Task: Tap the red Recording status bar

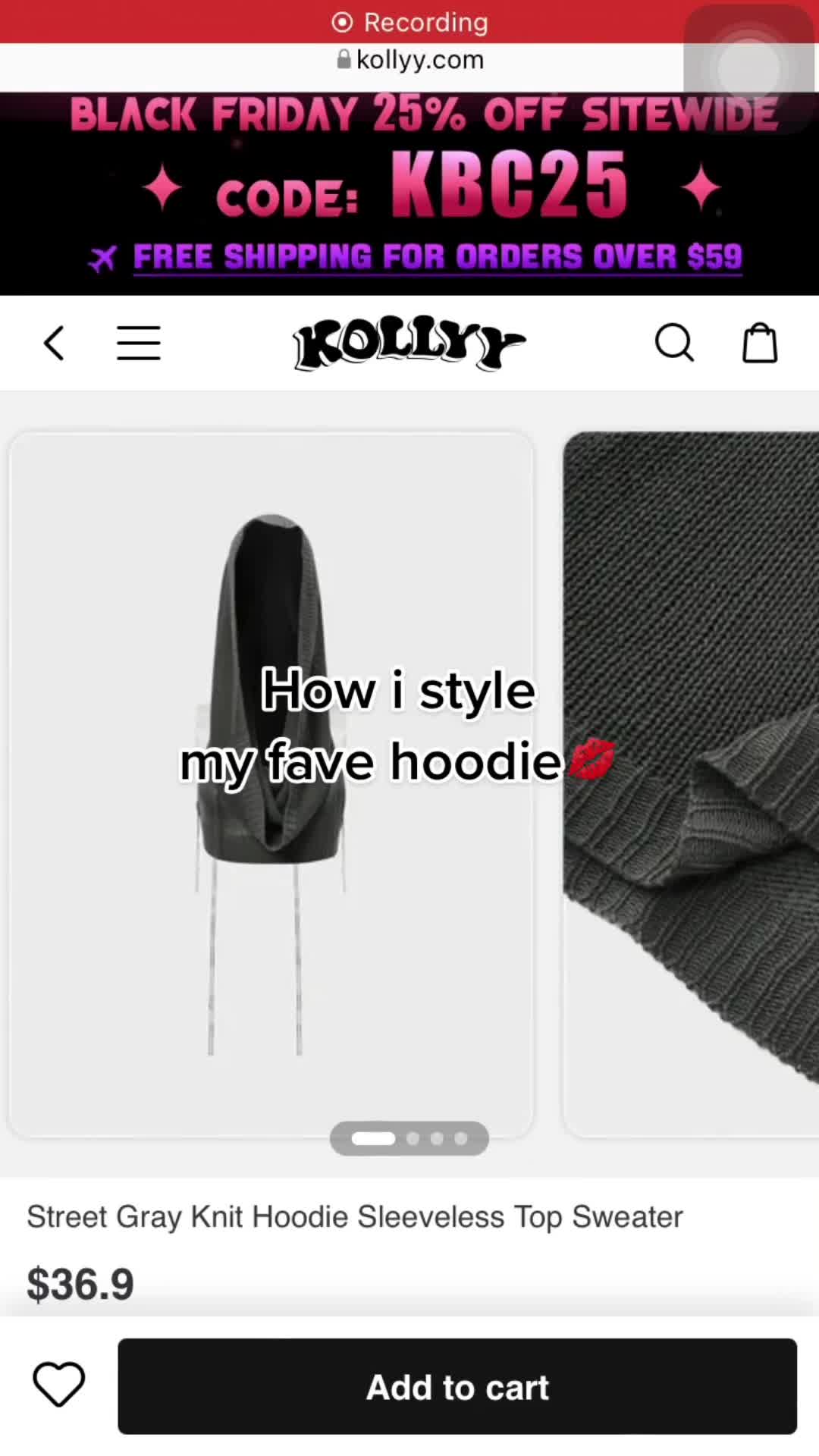Action: pos(409,22)
